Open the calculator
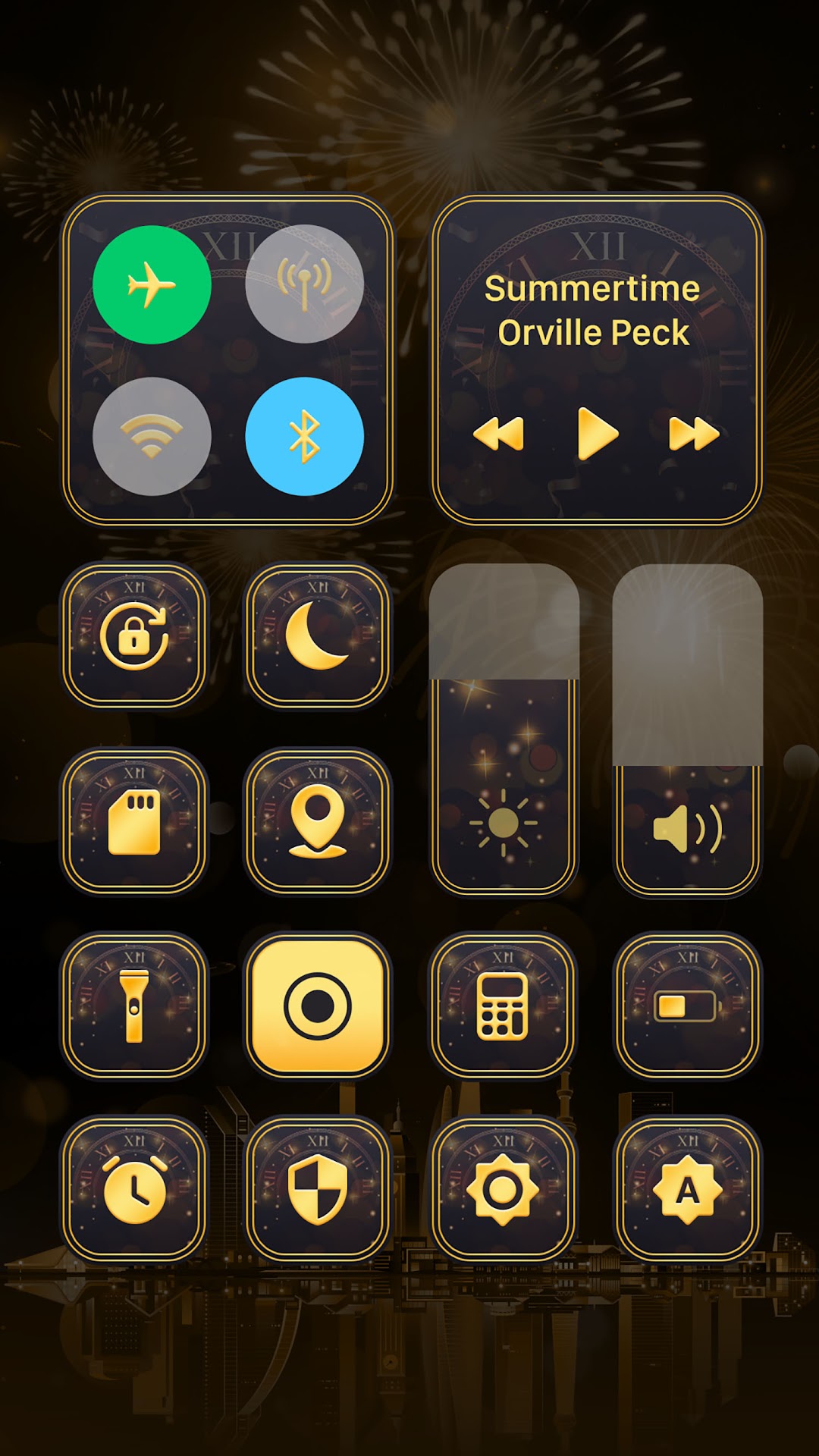This screenshot has height=1456, width=819. click(502, 1005)
